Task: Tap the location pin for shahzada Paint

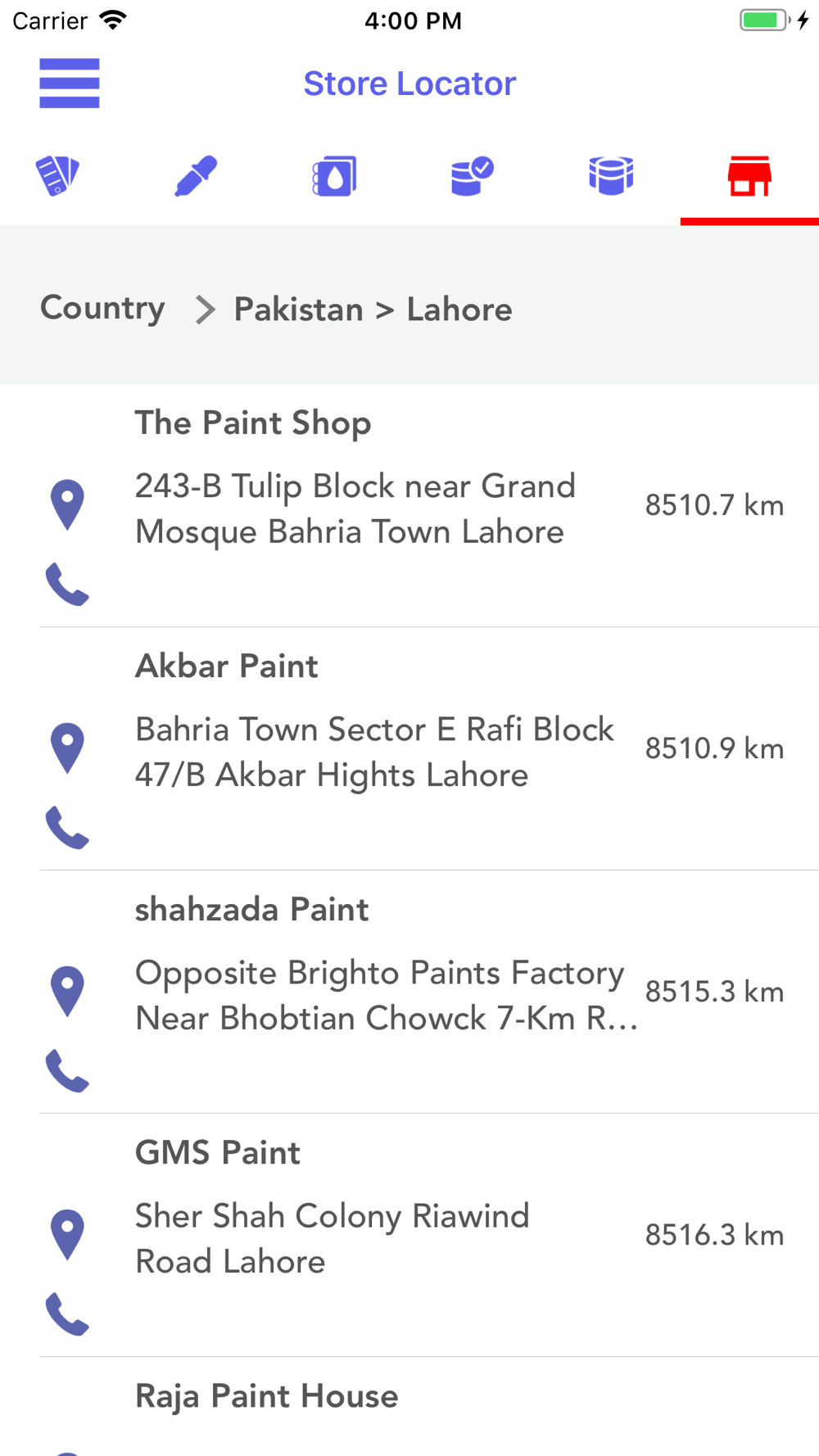Action: click(x=67, y=991)
